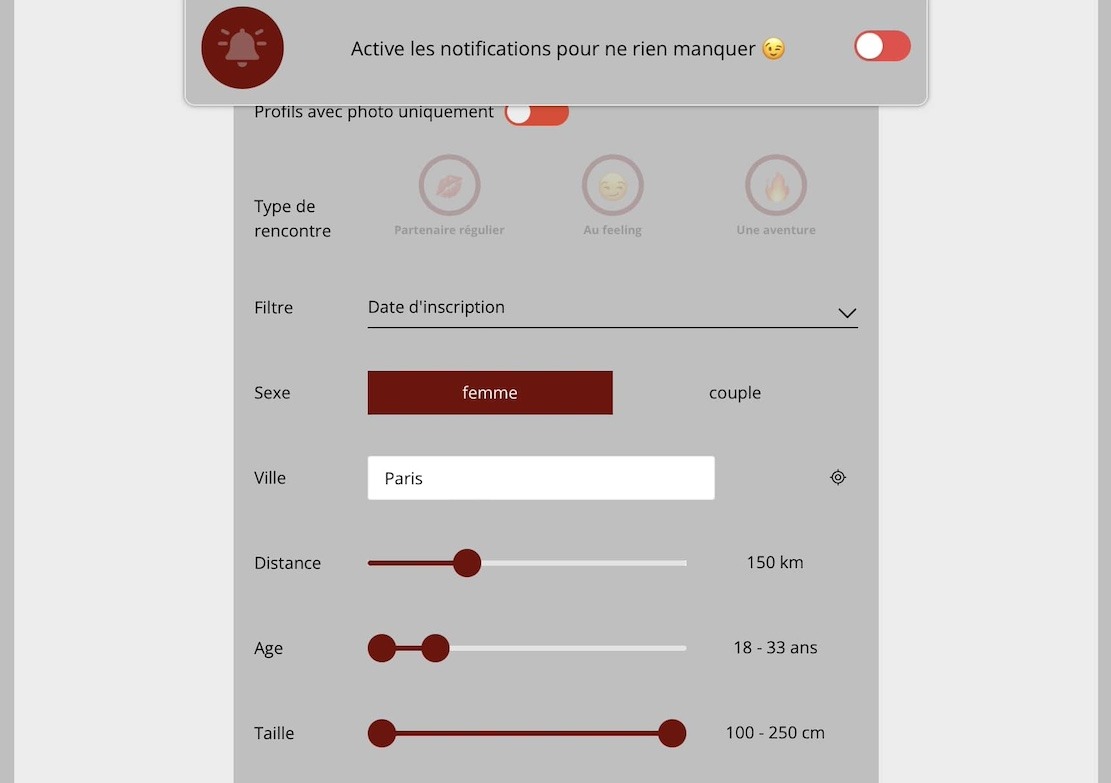Select femme as Sexe

point(490,393)
